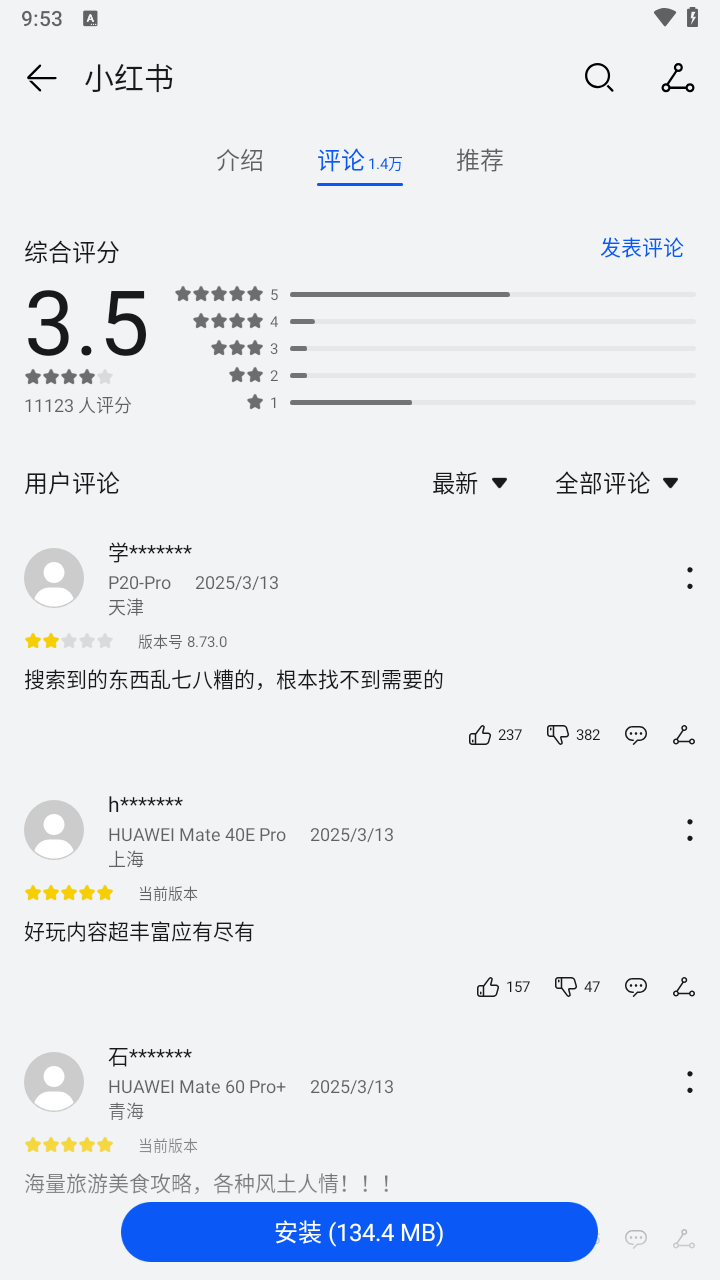
Task: Open more options for 石******* review
Action: pyautogui.click(x=690, y=1082)
